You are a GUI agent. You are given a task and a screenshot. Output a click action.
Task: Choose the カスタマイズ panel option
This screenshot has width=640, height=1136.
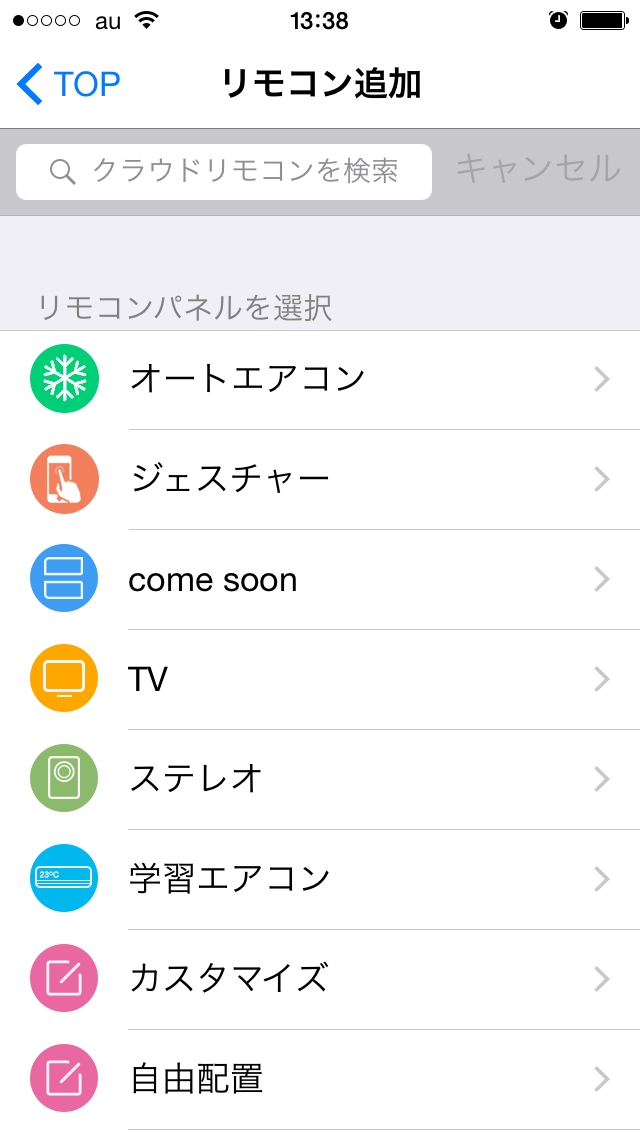coord(320,979)
